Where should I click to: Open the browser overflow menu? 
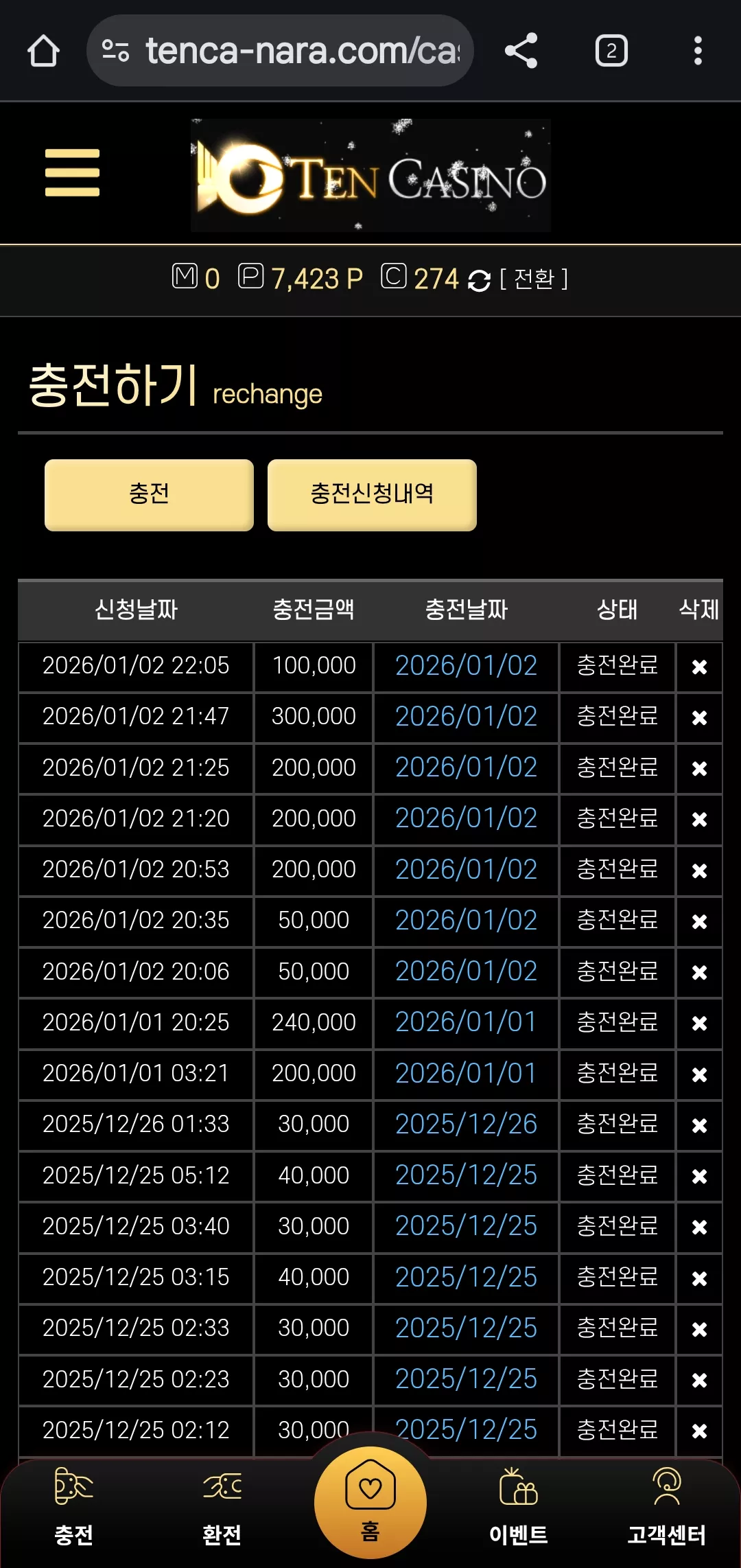698,51
